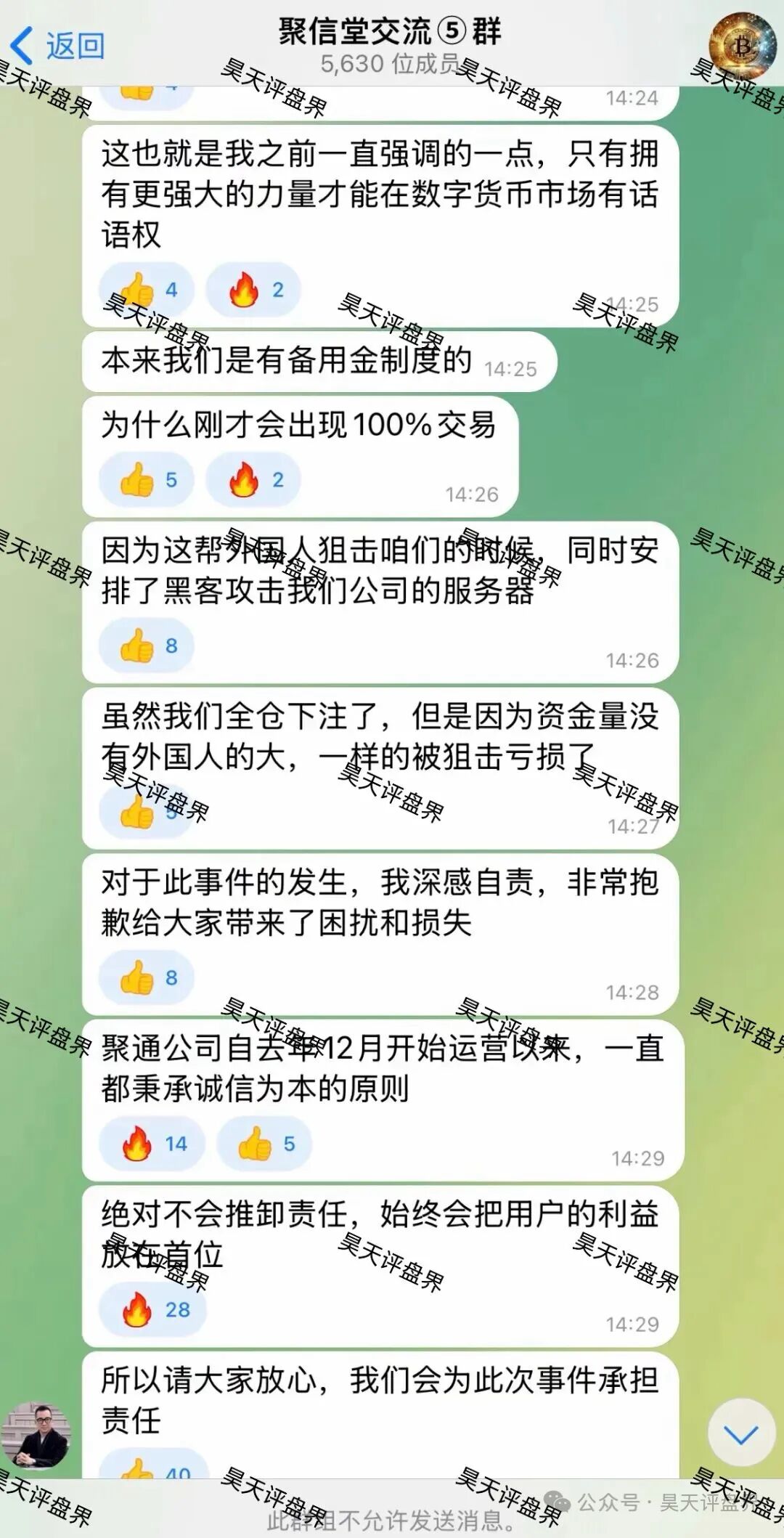
Task: Tap fire reaction 28 on 绝对不会推卸责任 message
Action: tap(154, 1309)
